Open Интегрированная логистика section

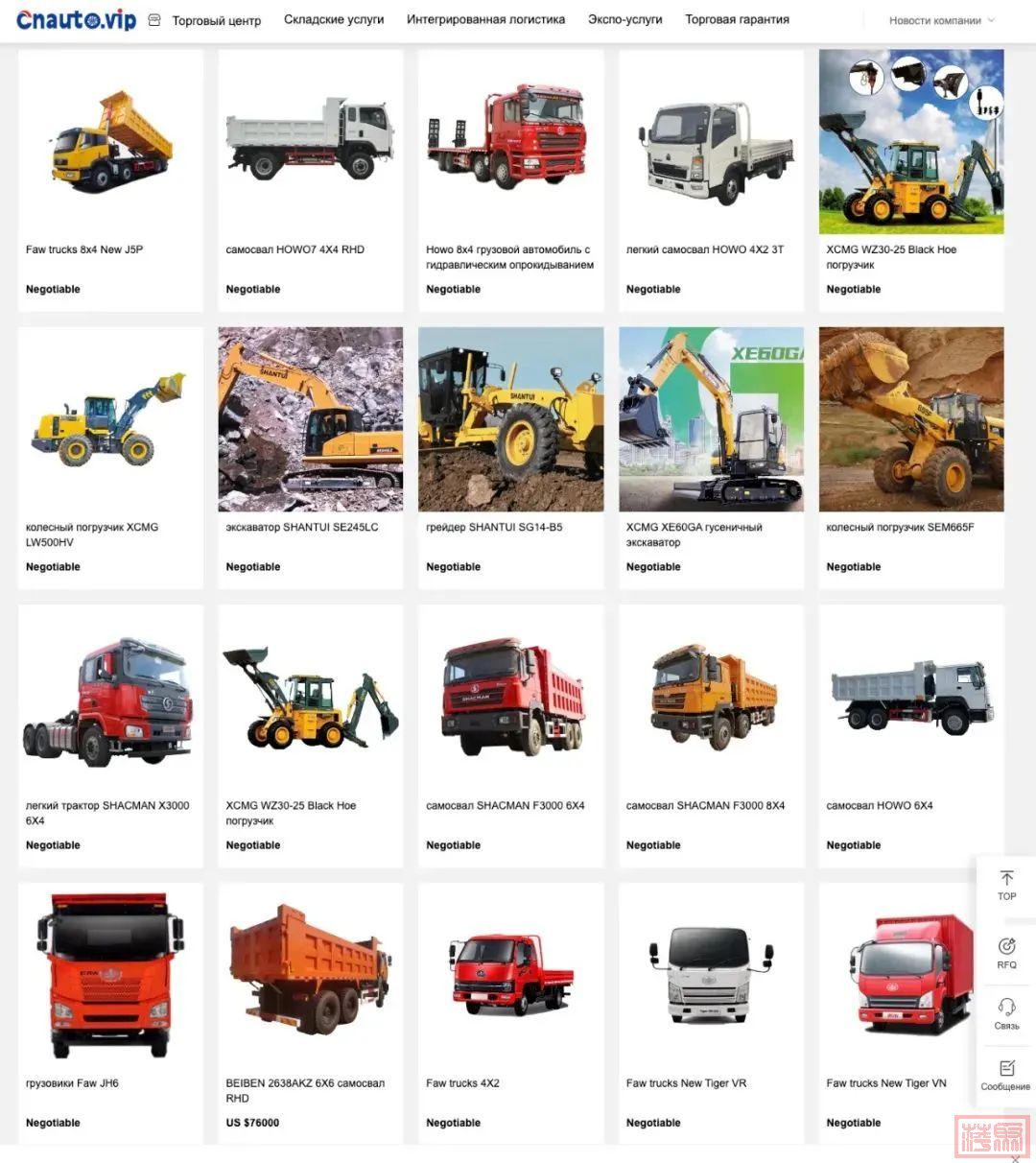pos(485,19)
